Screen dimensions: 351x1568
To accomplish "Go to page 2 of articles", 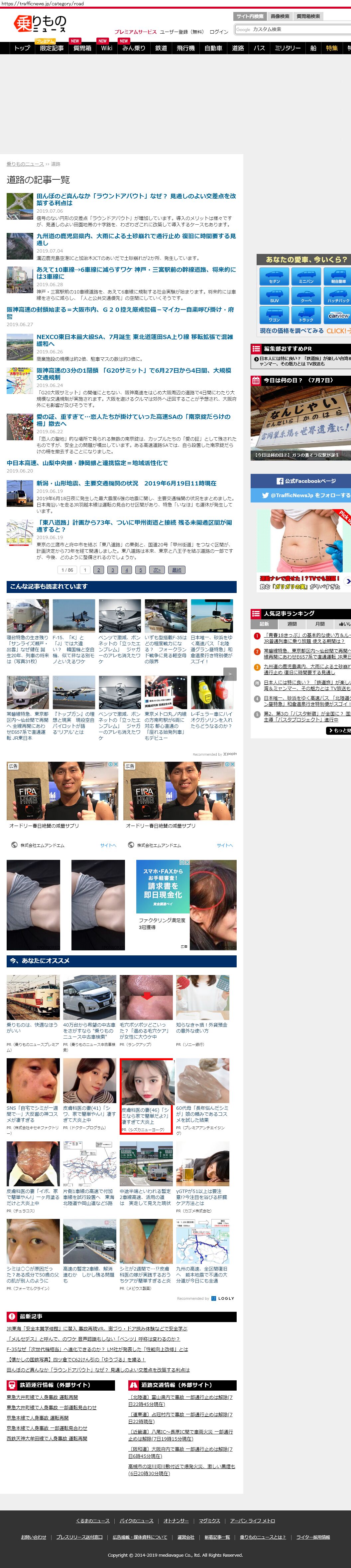I will tap(98, 570).
